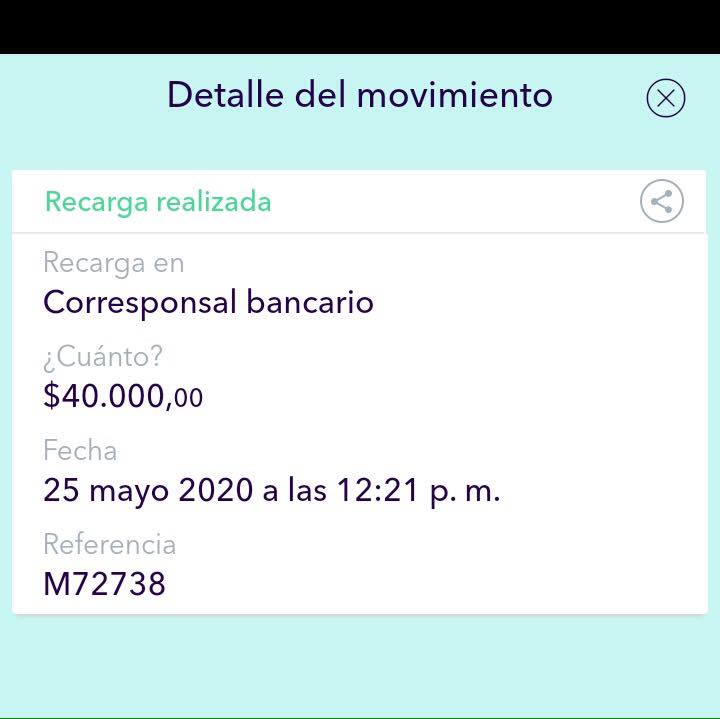
Task: Close the Detalle del movimiento screen
Action: coord(666,98)
